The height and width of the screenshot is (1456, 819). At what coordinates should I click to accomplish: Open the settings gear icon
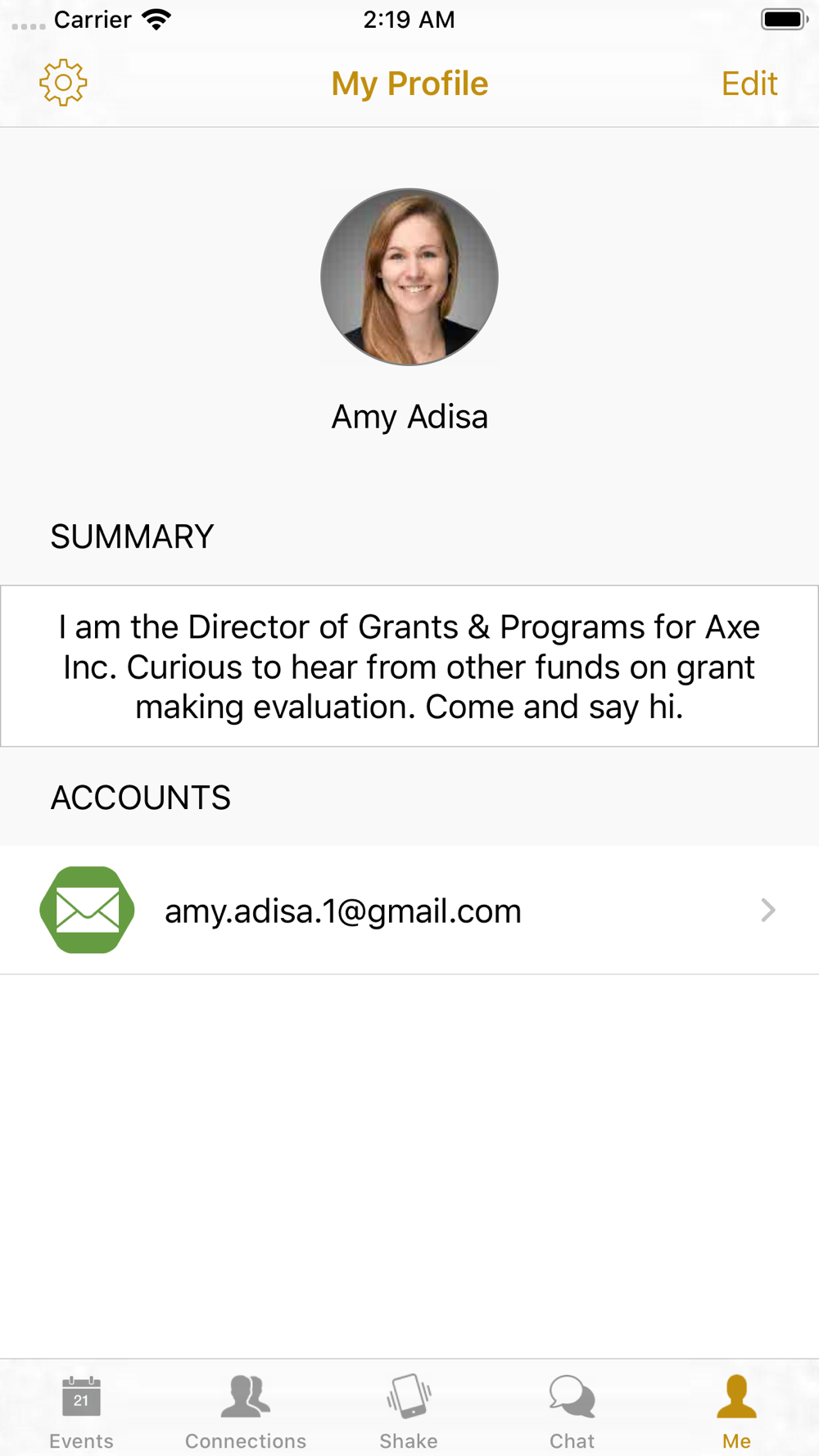pyautogui.click(x=63, y=83)
